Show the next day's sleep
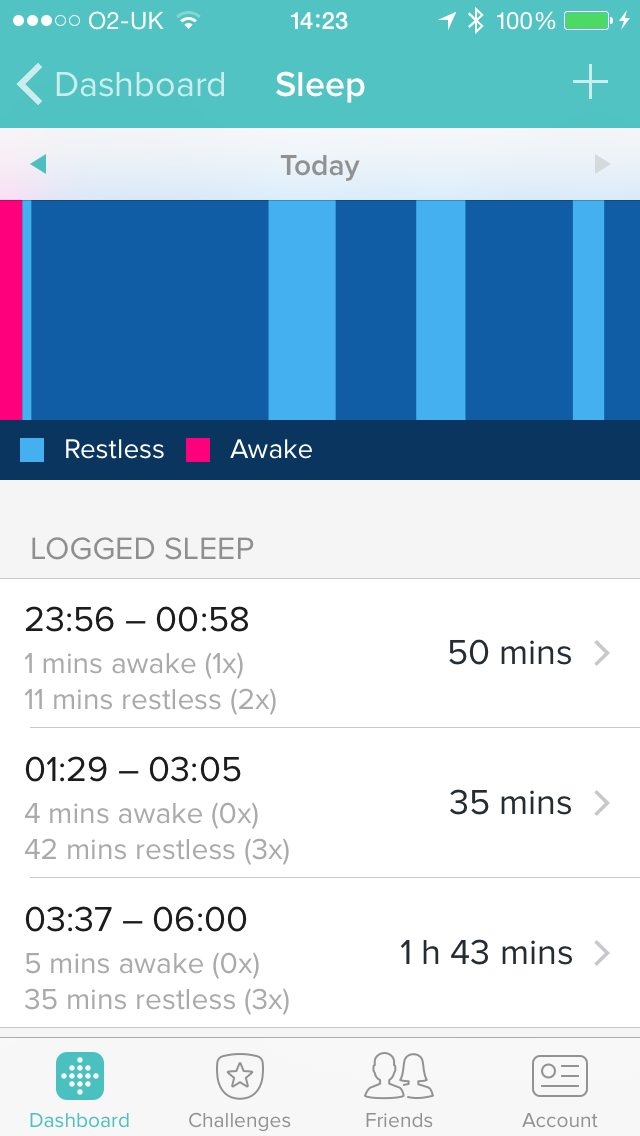This screenshot has width=640, height=1136. coord(602,165)
